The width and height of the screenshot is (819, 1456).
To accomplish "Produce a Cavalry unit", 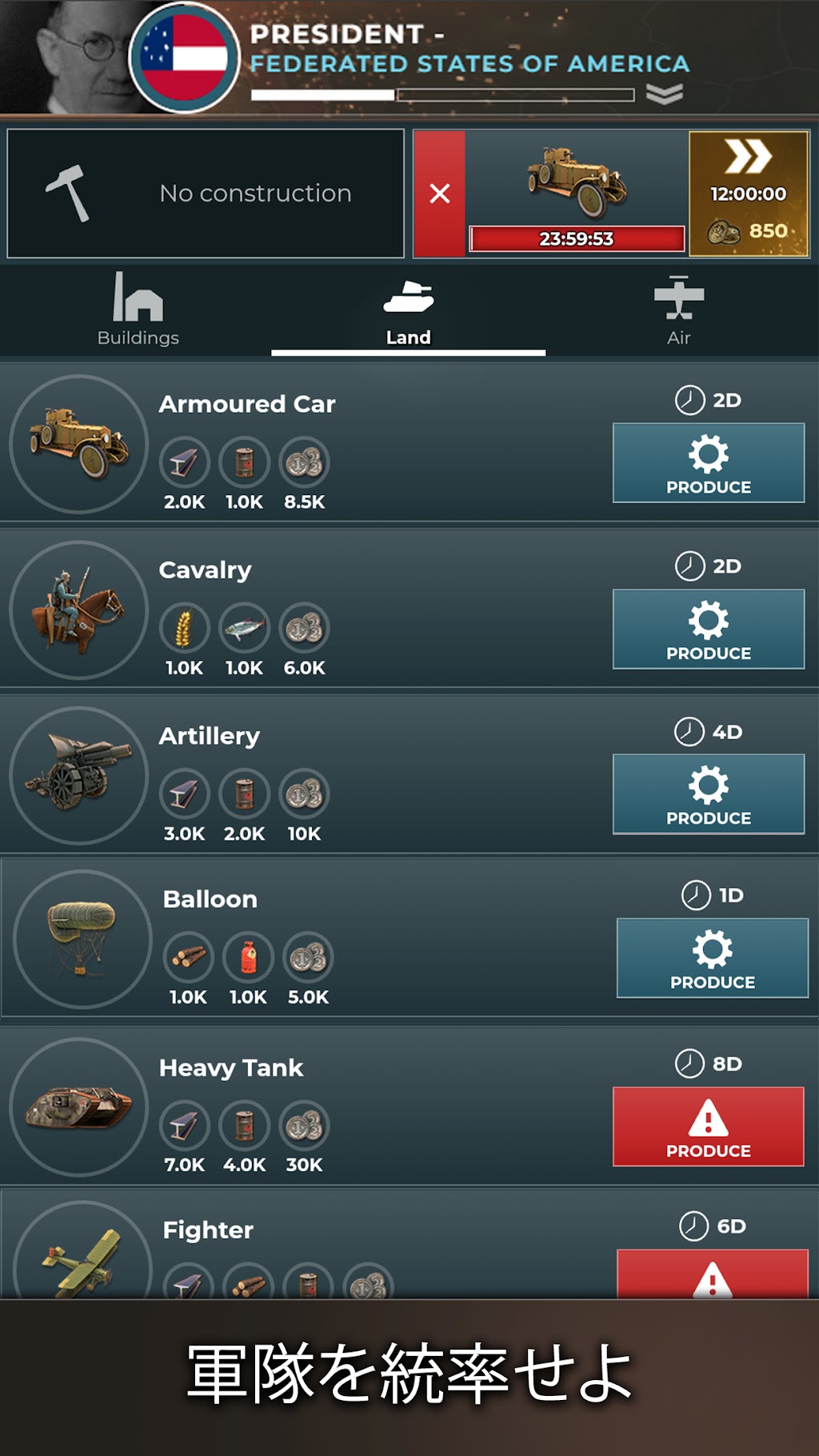I will coord(709,629).
